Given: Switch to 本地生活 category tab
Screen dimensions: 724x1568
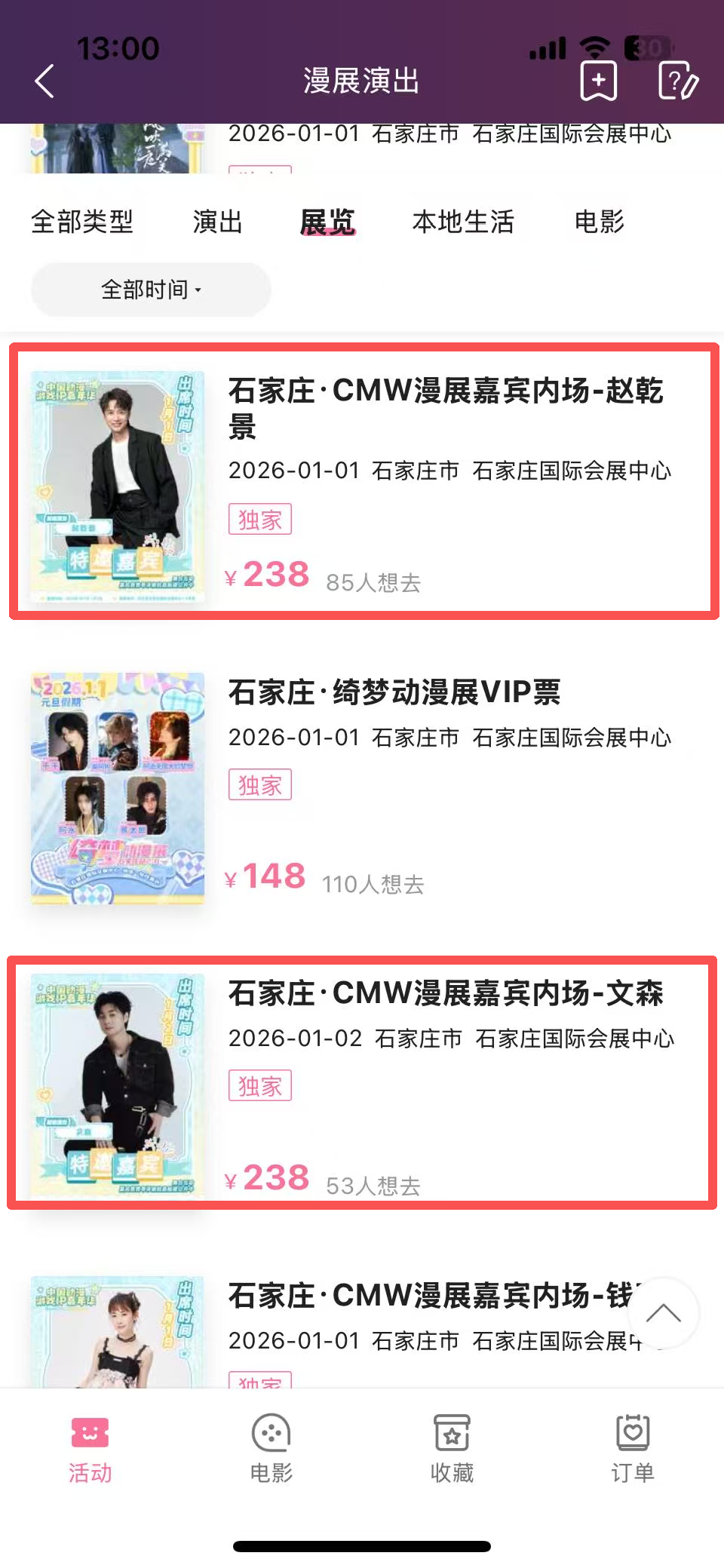Looking at the screenshot, I should [463, 222].
